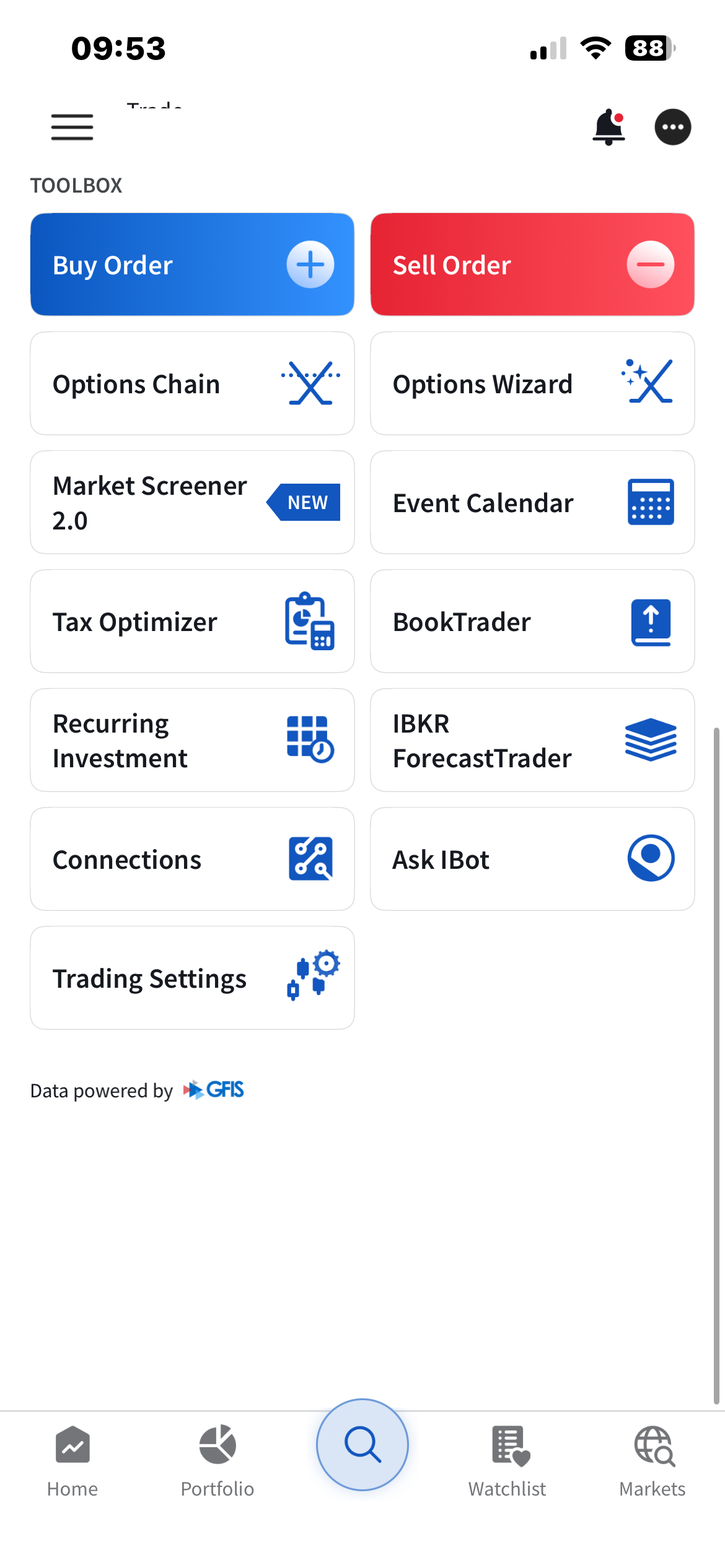Tap the Trading Settings gears icon
This screenshot has height=1568, width=725.
(313, 977)
